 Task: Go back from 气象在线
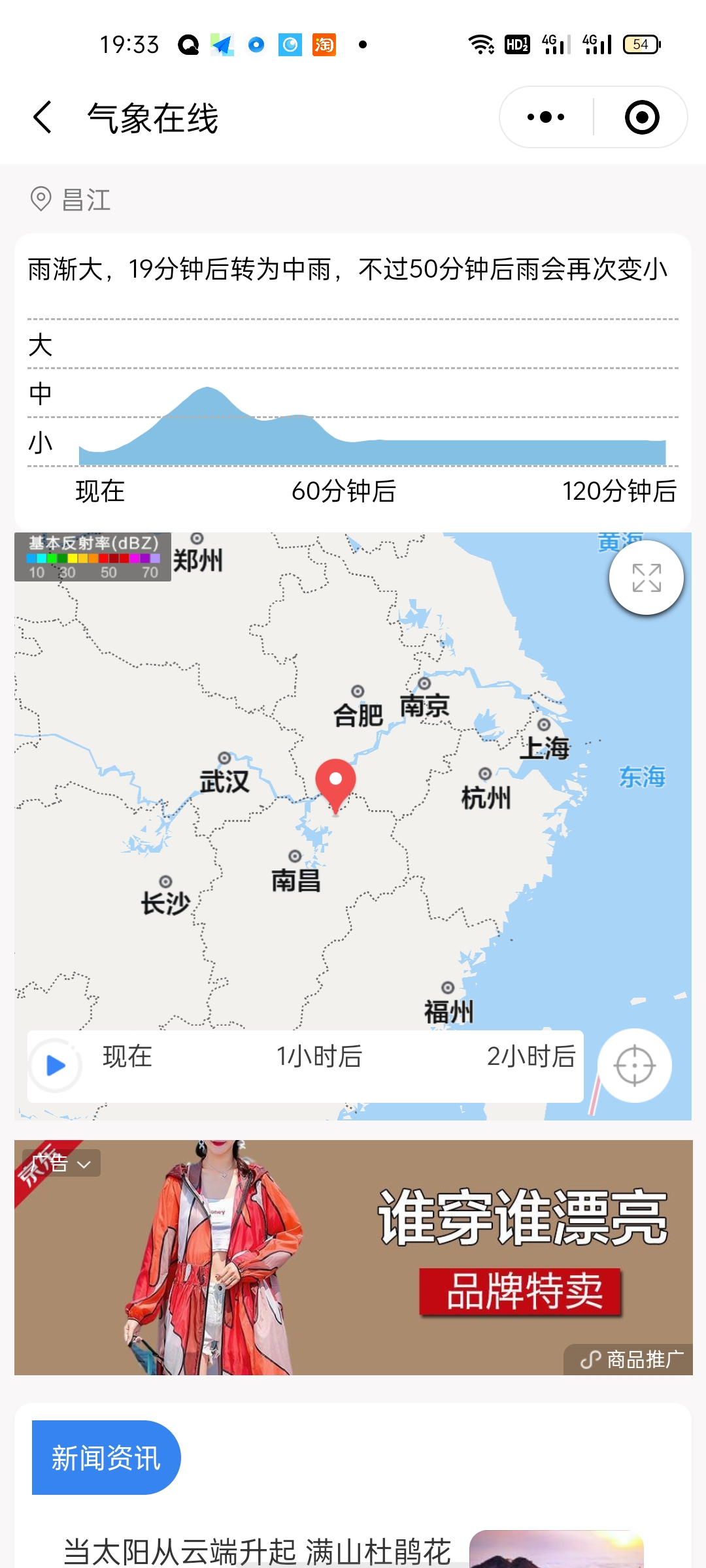(43, 118)
